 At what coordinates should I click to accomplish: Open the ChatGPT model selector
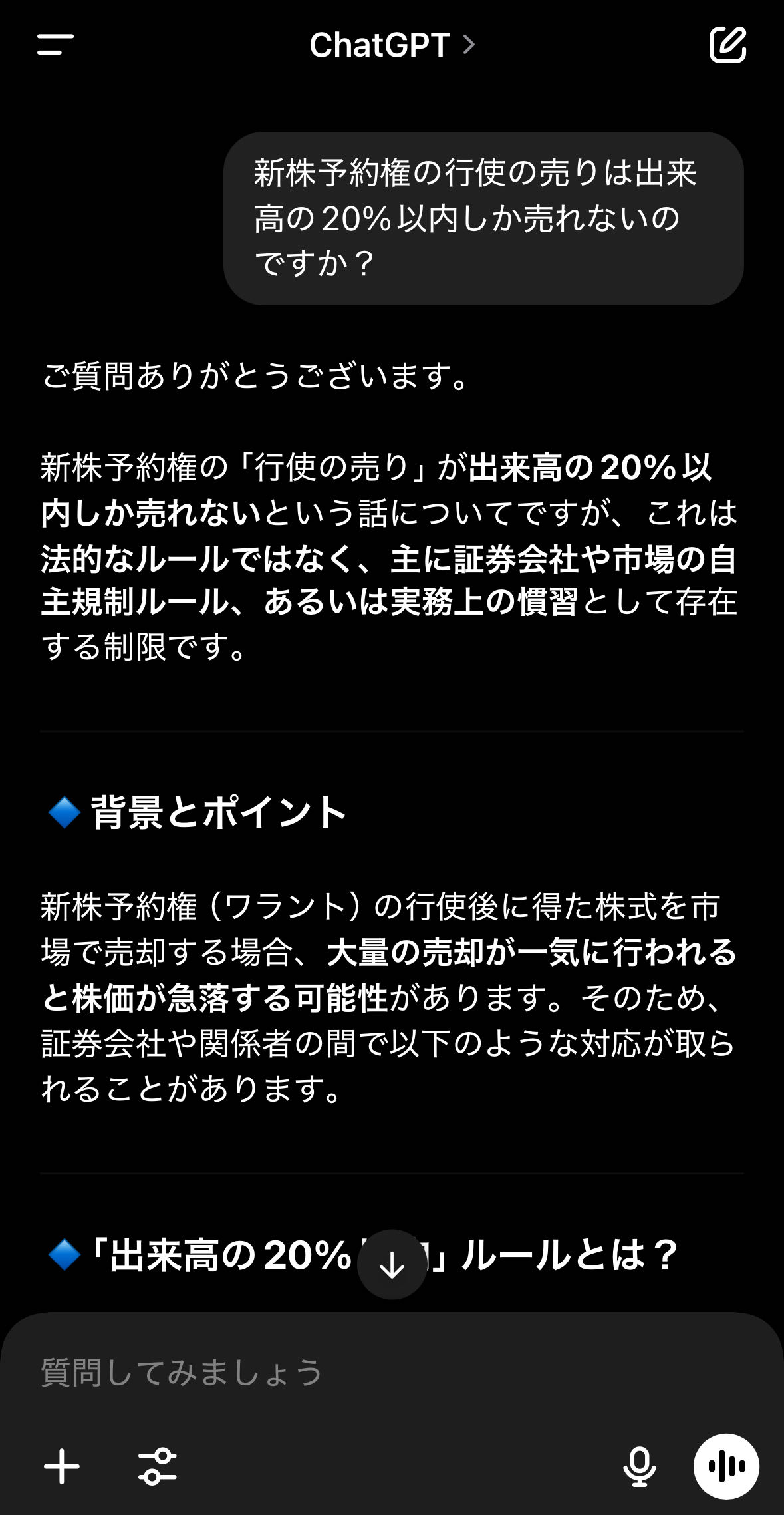click(392, 45)
